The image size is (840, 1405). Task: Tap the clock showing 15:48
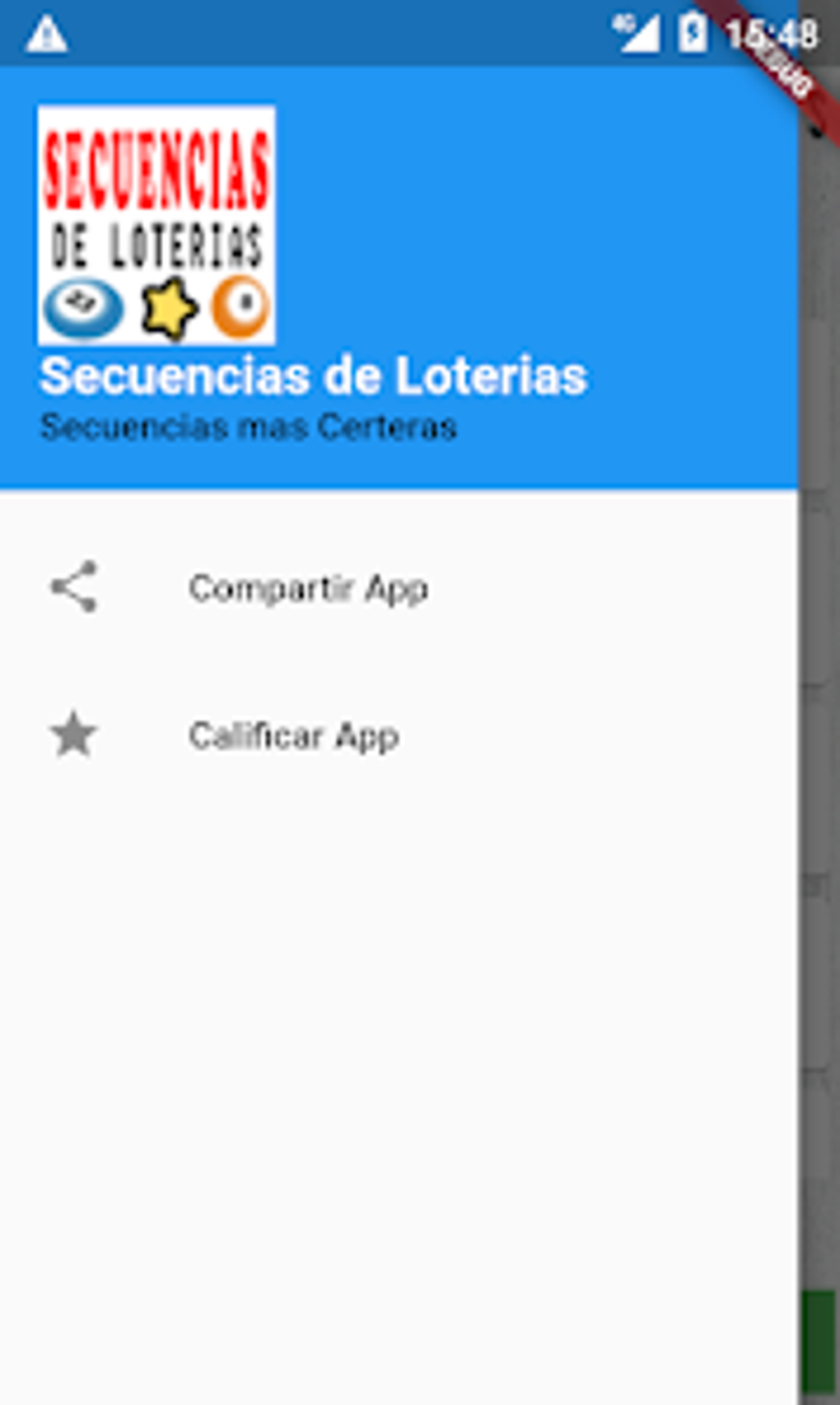point(772,35)
